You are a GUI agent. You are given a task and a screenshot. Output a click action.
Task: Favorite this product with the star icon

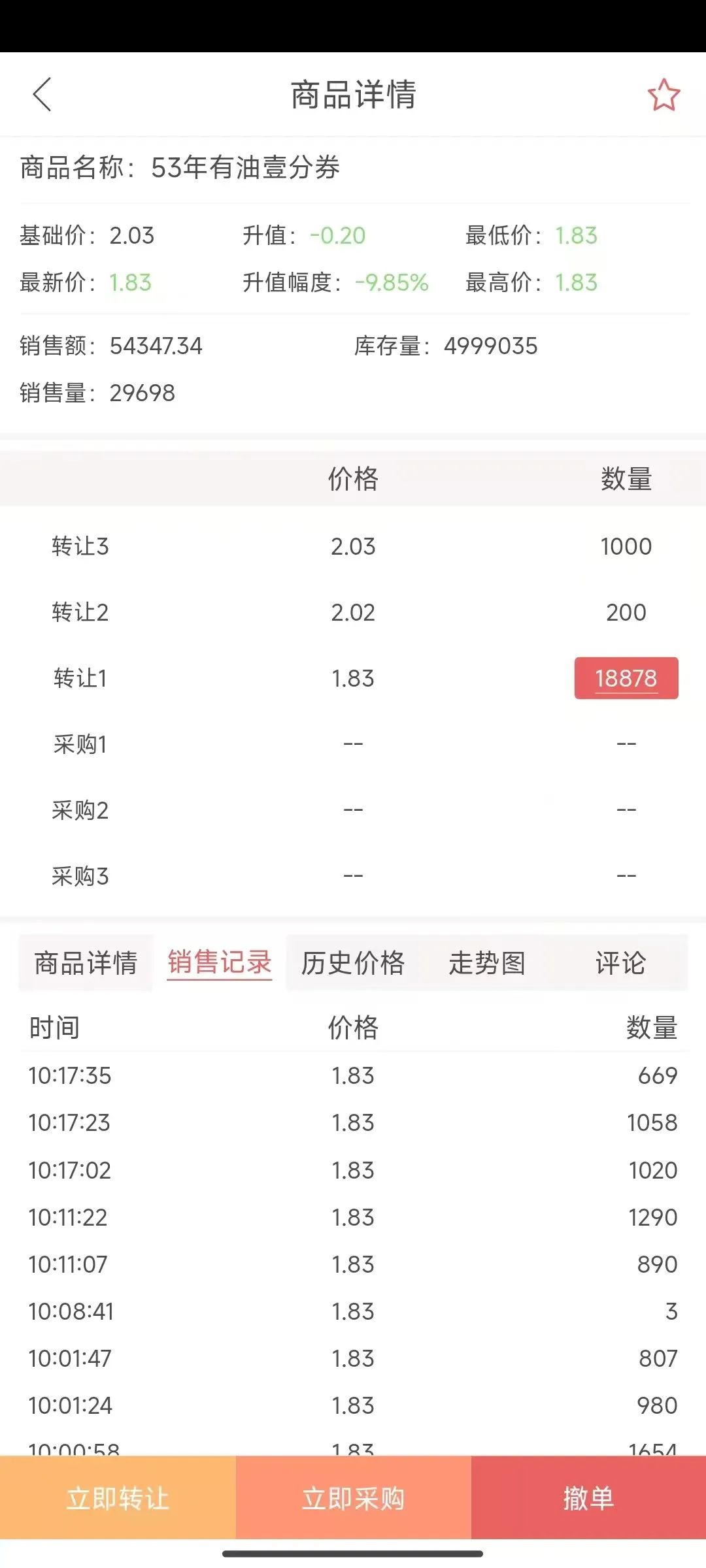pos(664,95)
